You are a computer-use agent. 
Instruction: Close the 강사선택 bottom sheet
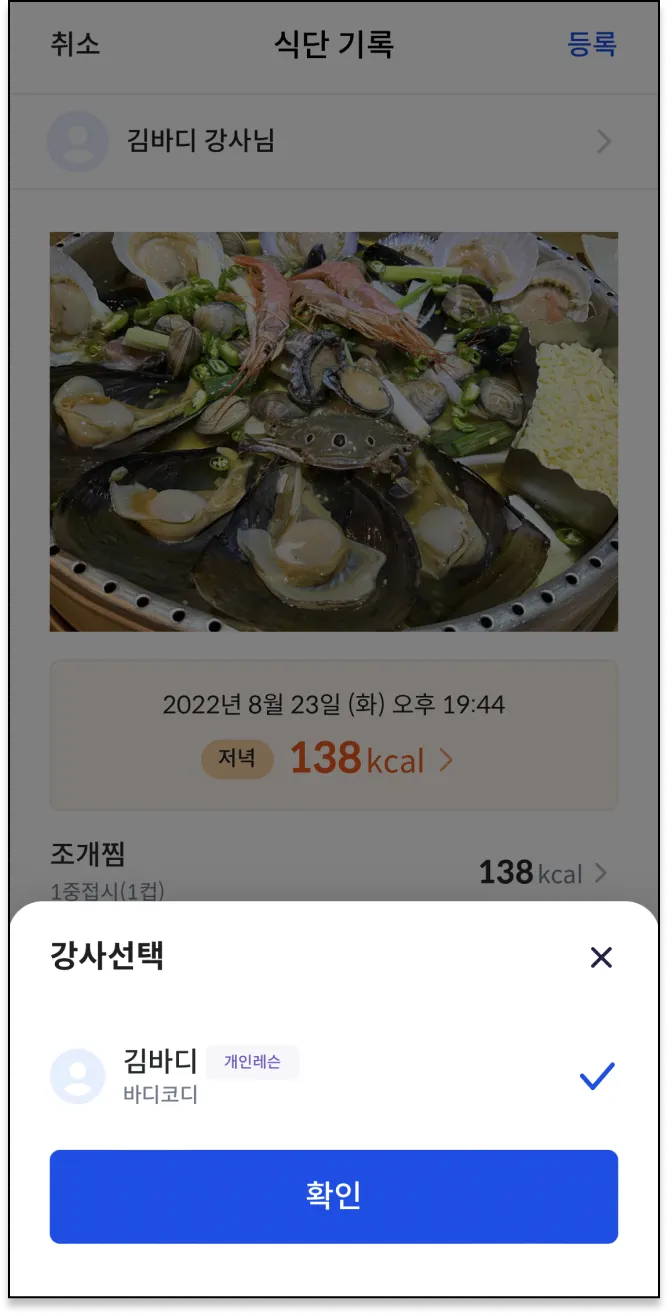pos(601,958)
